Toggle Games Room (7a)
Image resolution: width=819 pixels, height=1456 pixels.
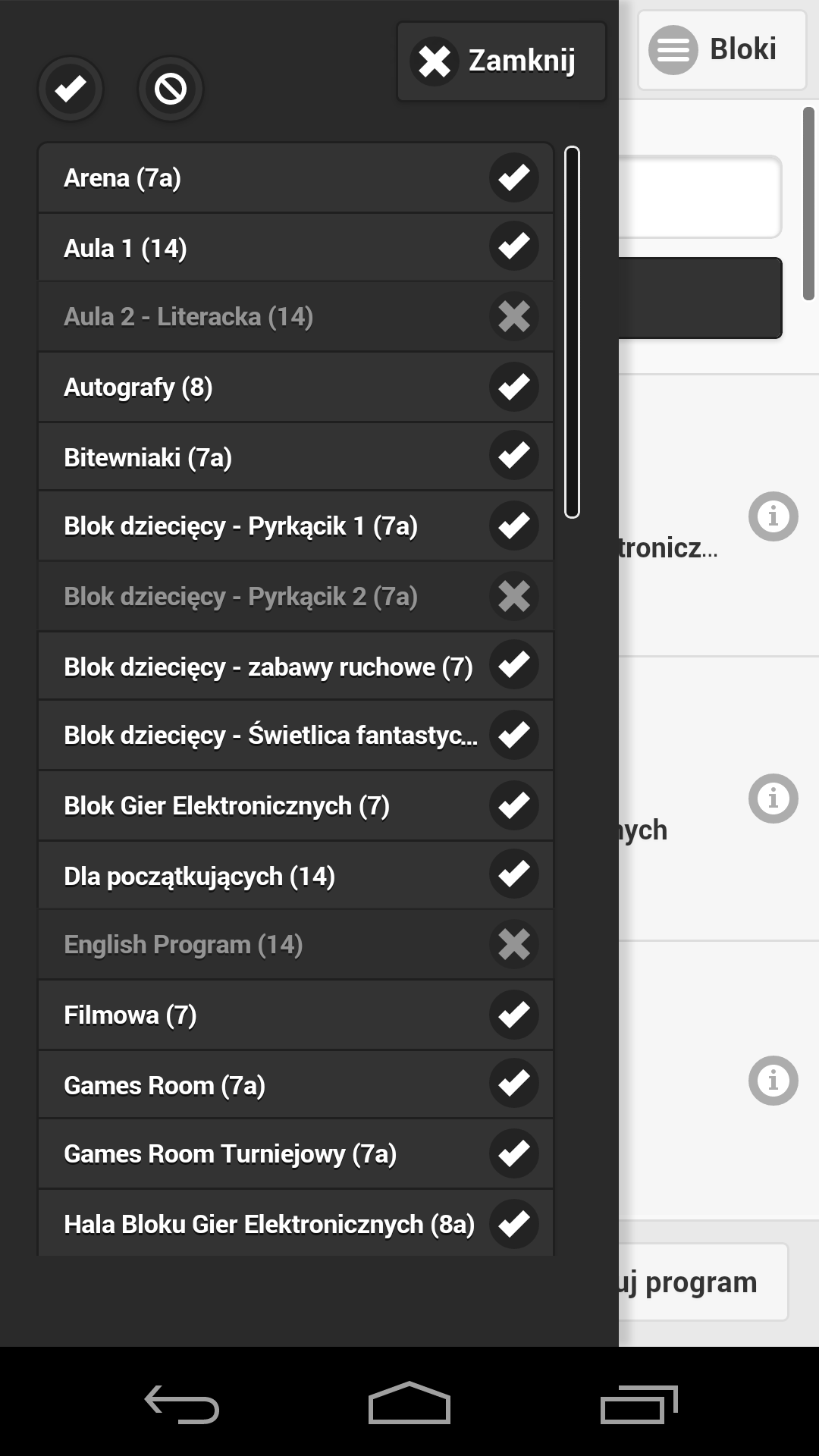pyautogui.click(x=513, y=1084)
